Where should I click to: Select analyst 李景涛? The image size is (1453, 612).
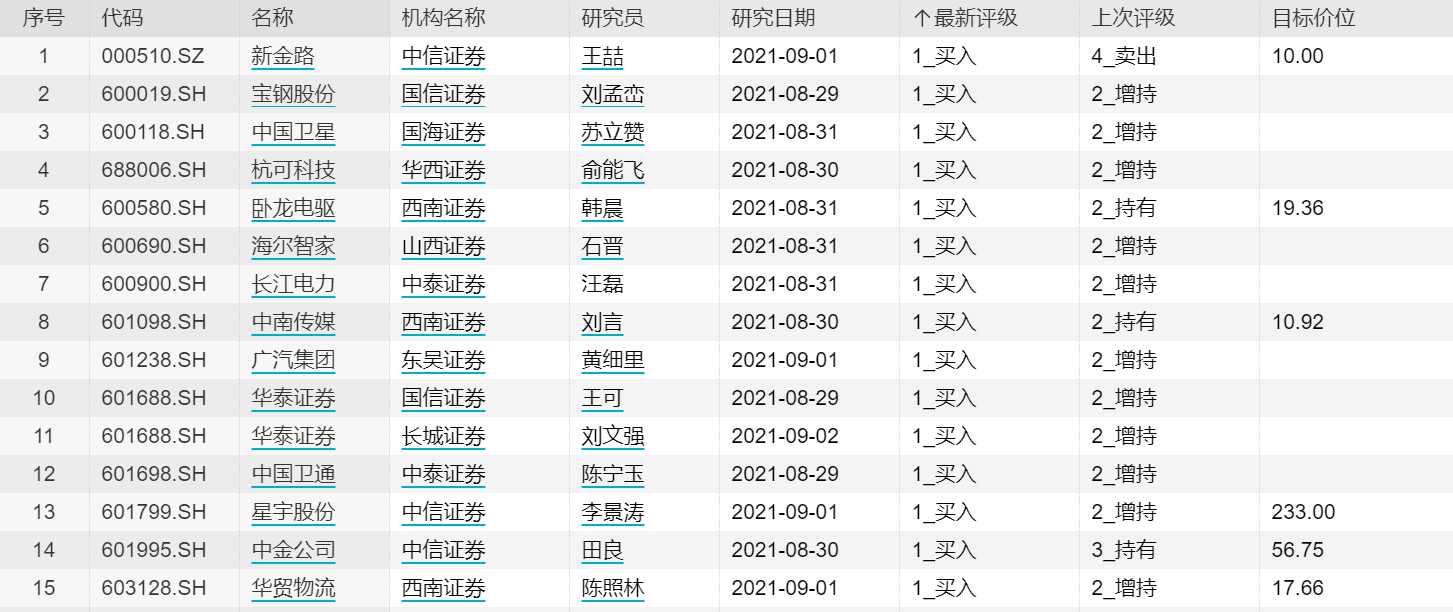coord(613,513)
